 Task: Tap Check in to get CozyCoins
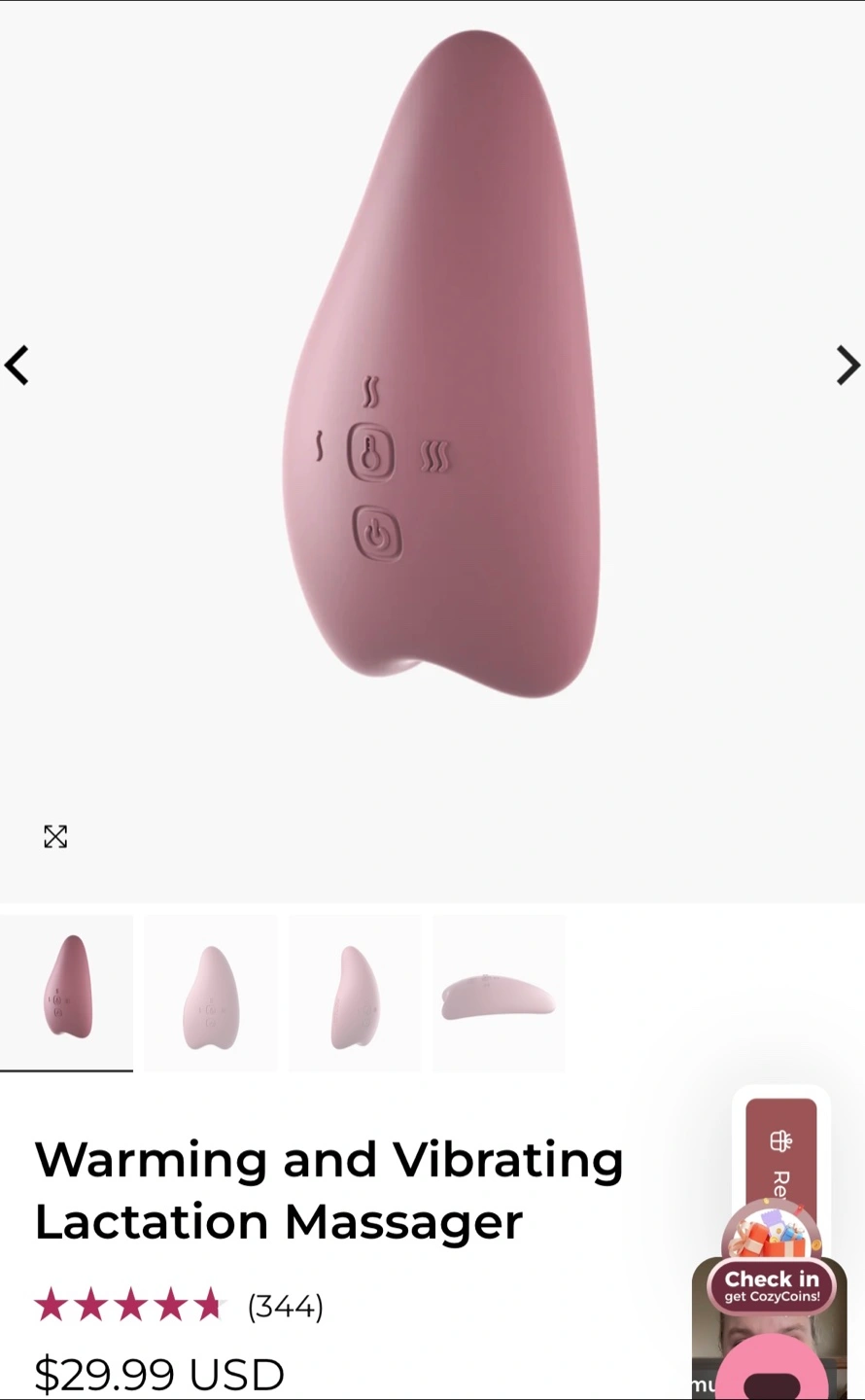coord(772,1285)
